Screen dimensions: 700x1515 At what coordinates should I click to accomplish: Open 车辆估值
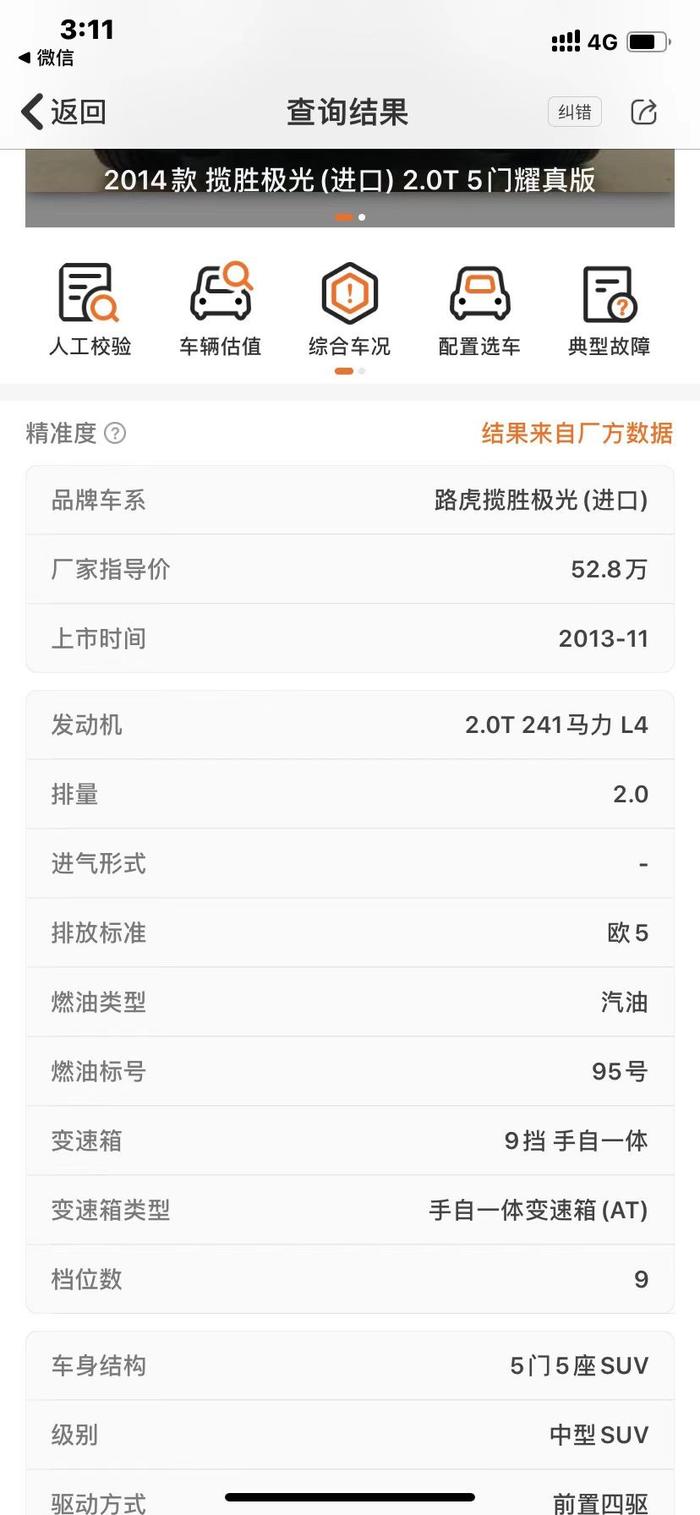(x=220, y=310)
